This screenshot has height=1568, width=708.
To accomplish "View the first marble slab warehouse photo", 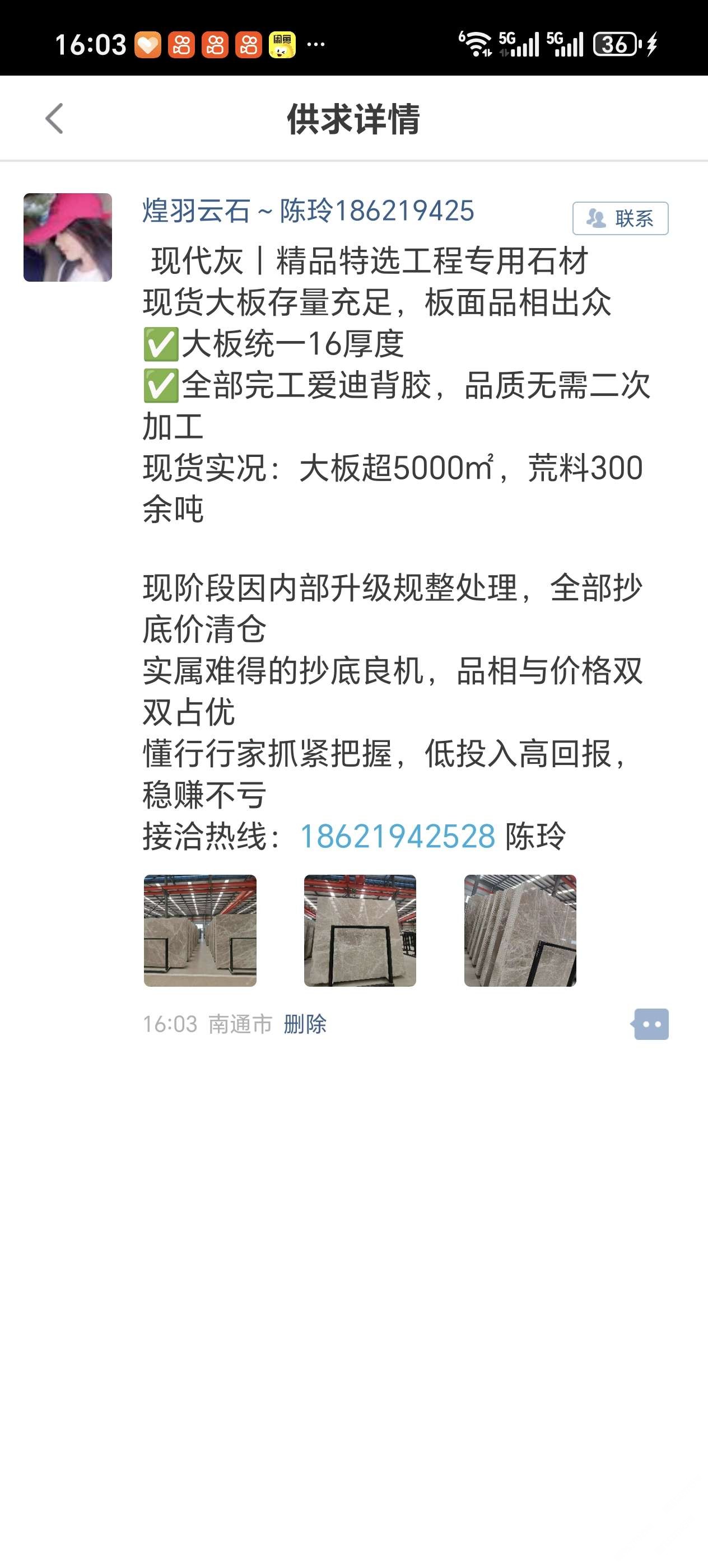I will [199, 930].
